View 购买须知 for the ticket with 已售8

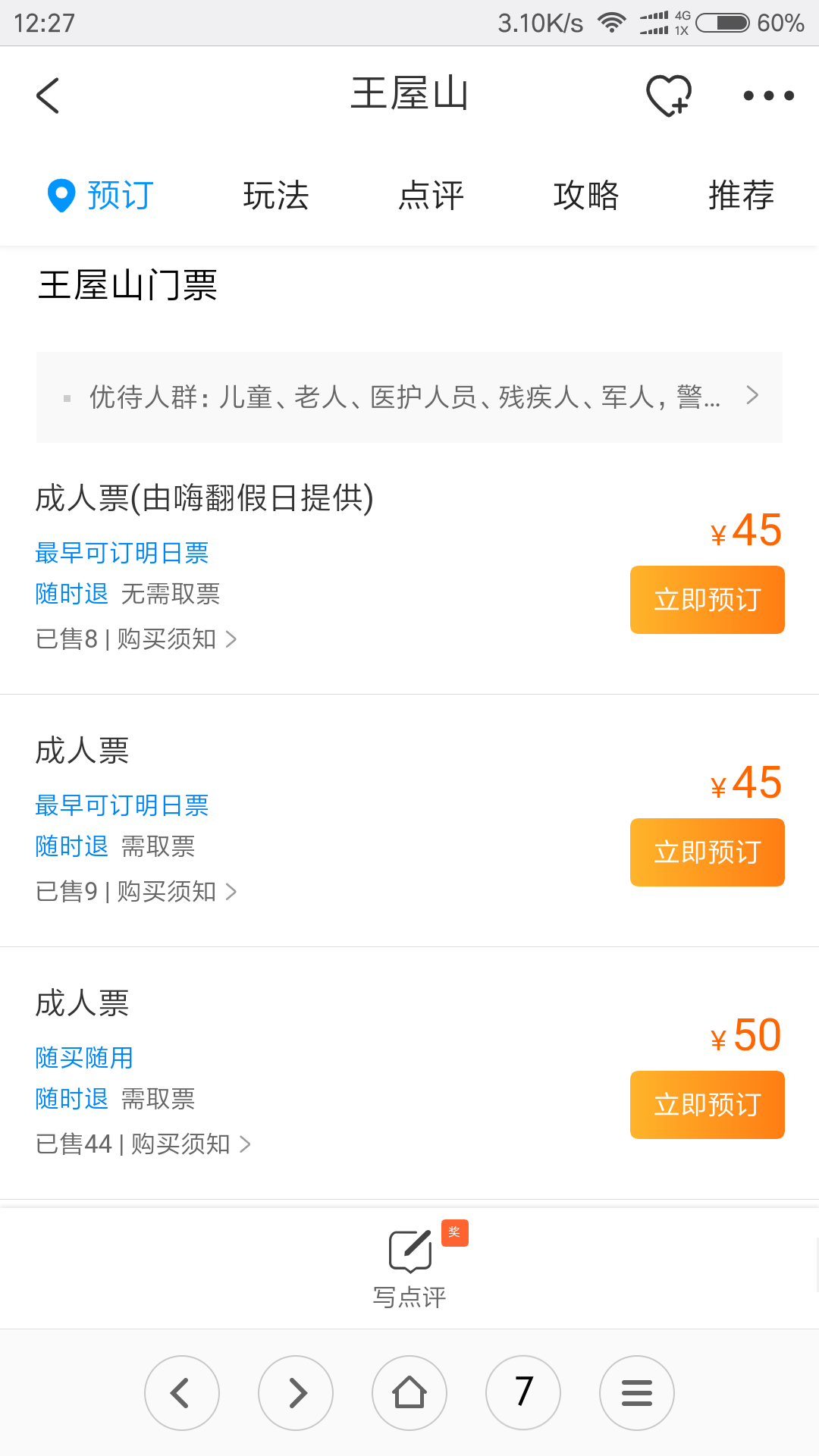pyautogui.click(x=177, y=639)
